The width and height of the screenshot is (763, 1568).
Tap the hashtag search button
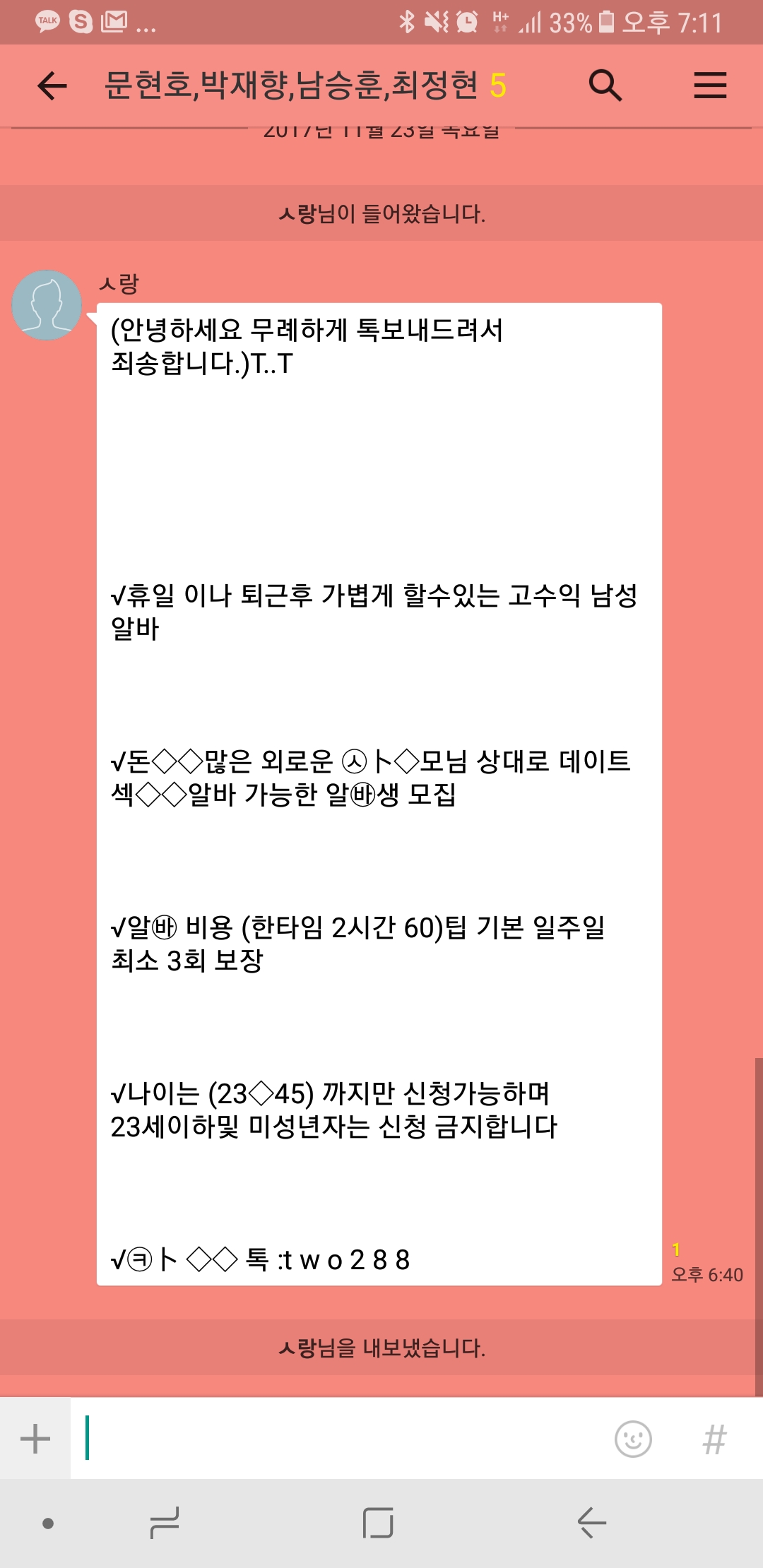tap(714, 1439)
